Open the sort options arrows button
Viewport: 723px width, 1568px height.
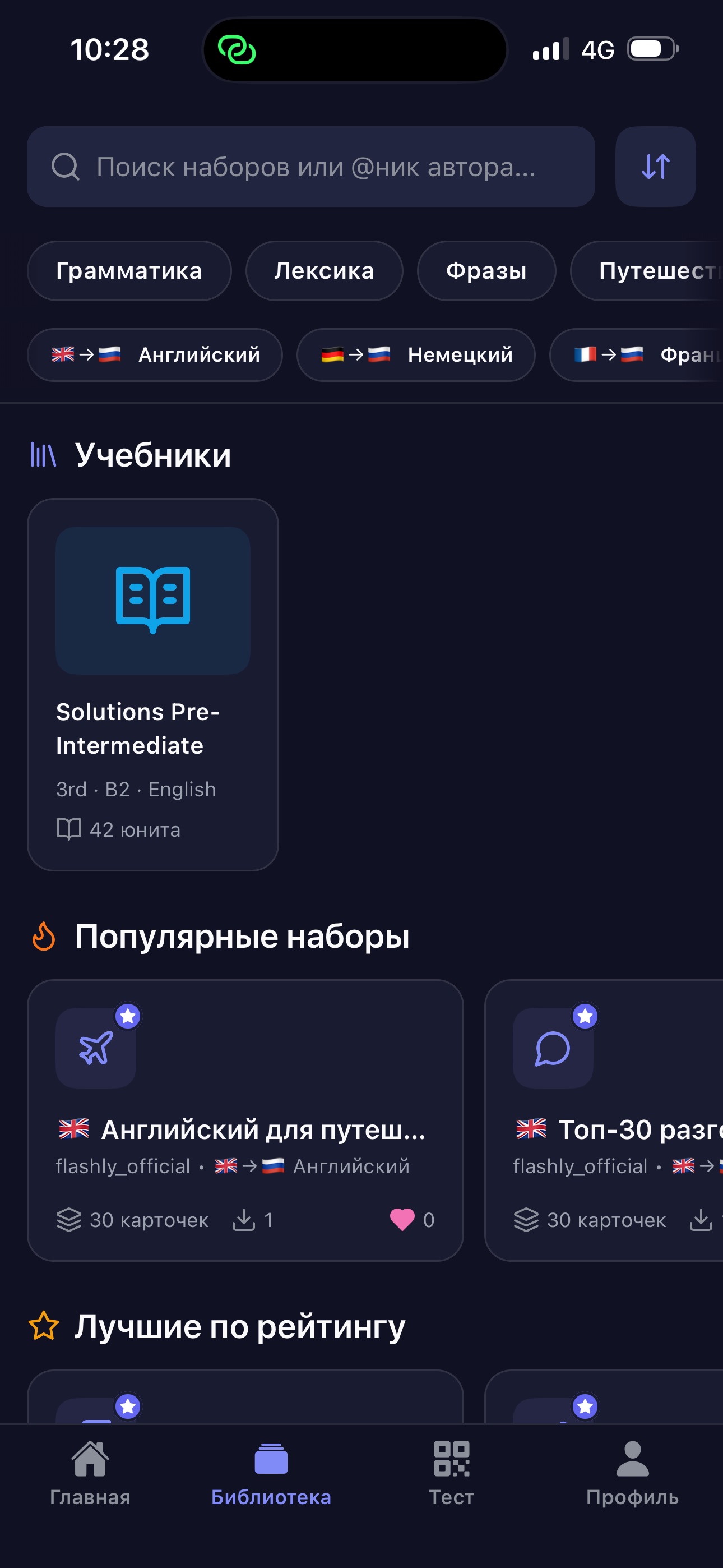click(655, 167)
